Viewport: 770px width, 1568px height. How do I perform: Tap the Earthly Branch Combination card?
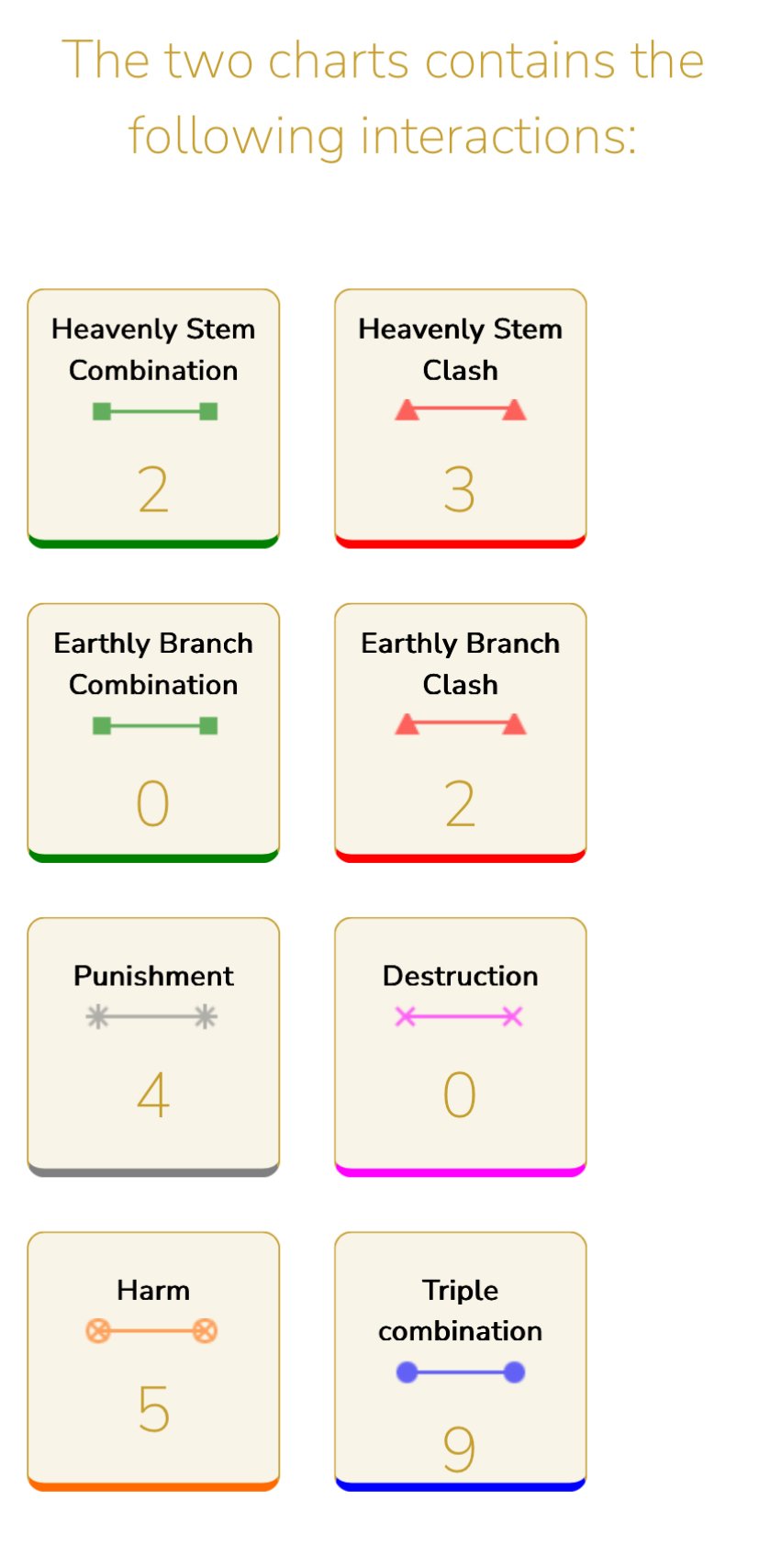[x=153, y=732]
